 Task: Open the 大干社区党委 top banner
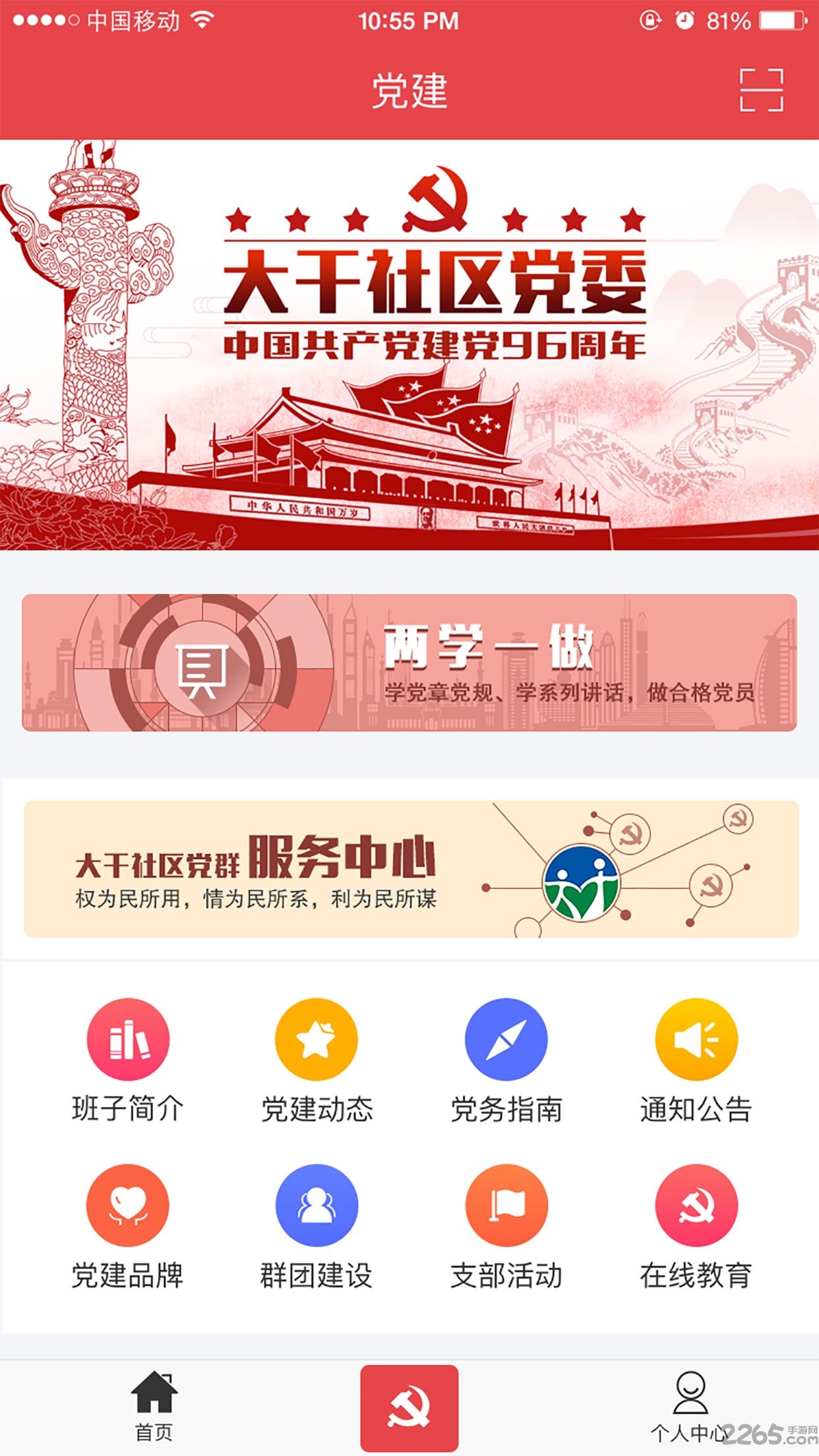[409, 344]
